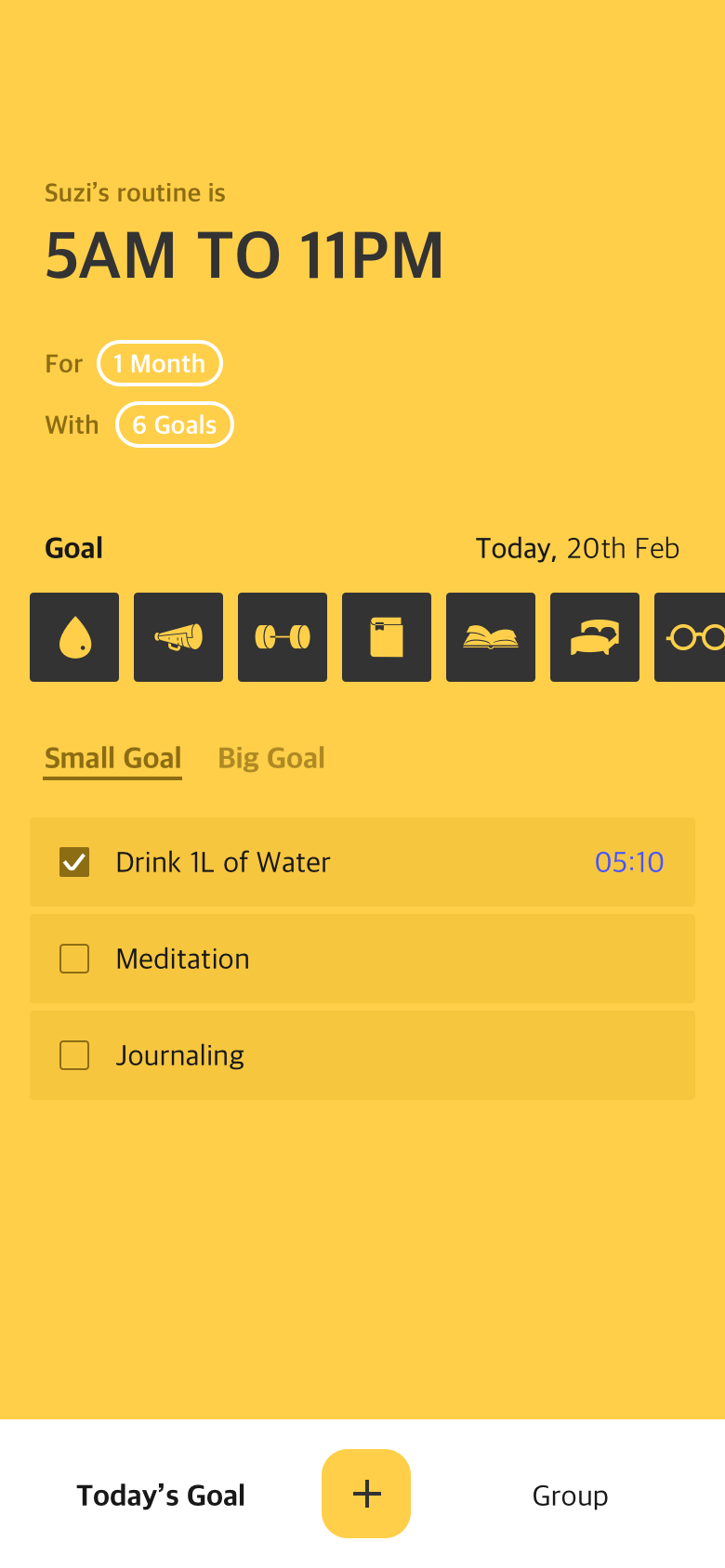Image resolution: width=725 pixels, height=1568 pixels.
Task: Check the Journaling goal
Action: 74,1055
